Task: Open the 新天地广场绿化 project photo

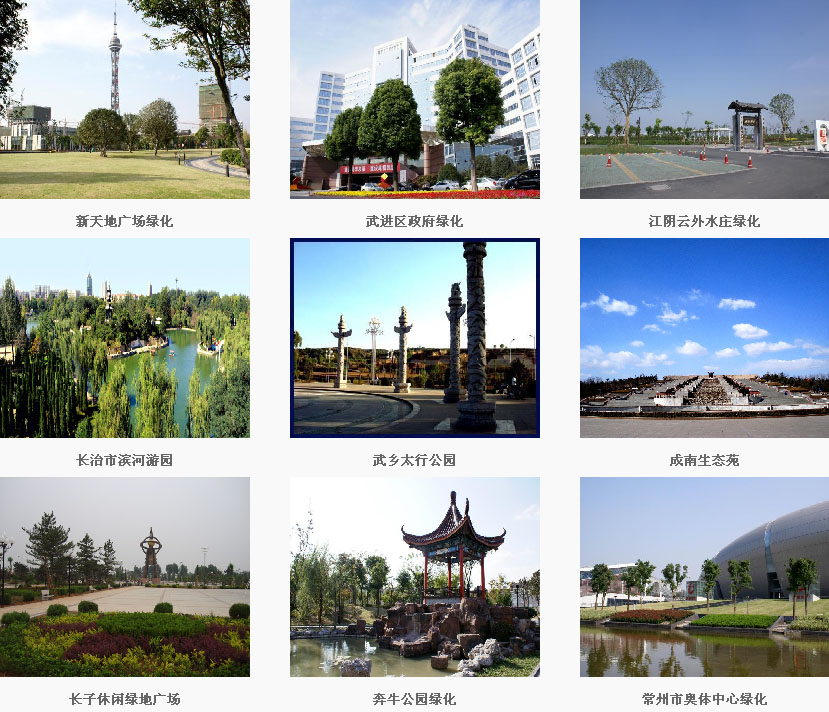Action: point(124,99)
